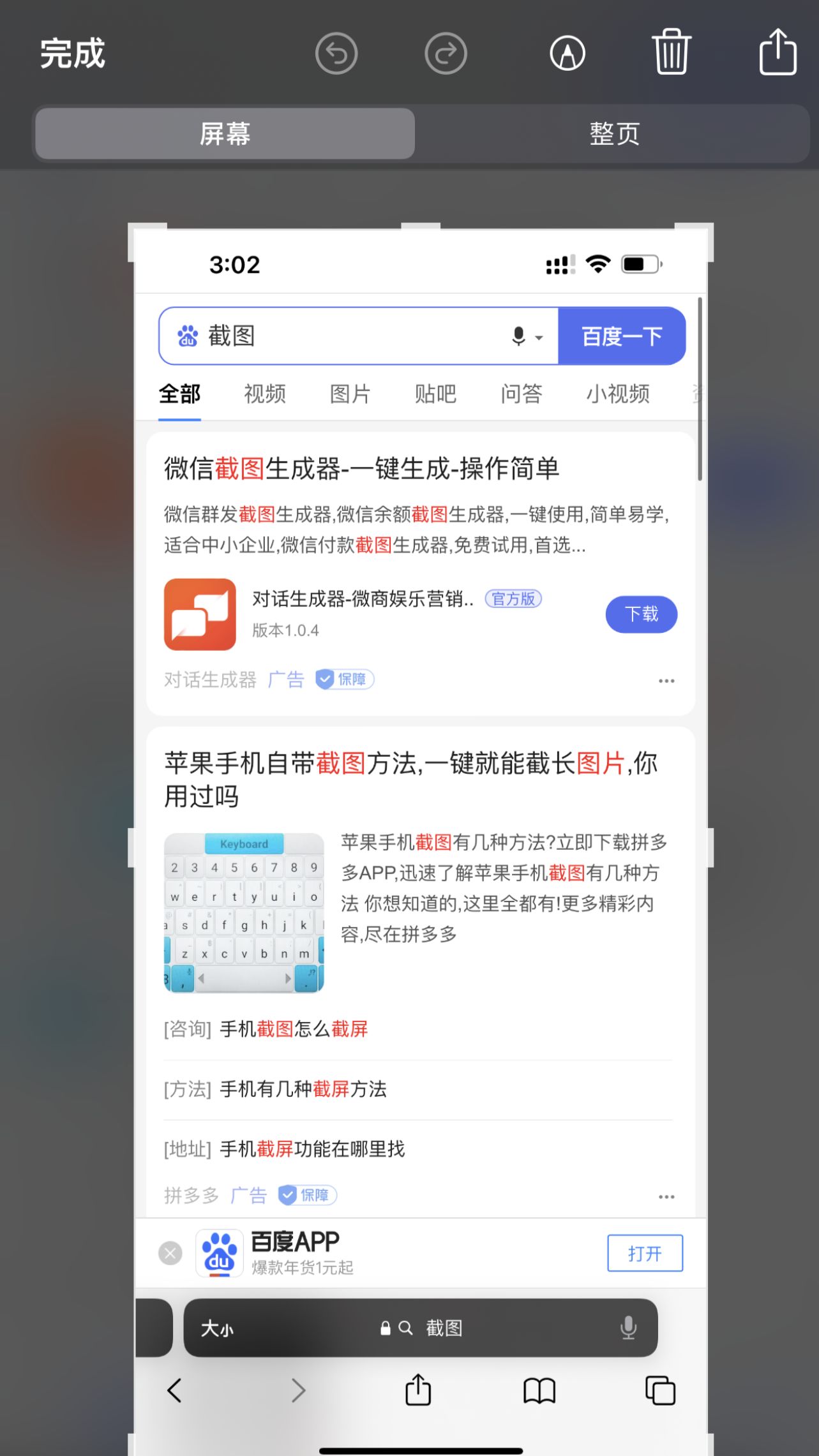
Task: Switch to the 整页 full page tab
Action: pos(614,134)
